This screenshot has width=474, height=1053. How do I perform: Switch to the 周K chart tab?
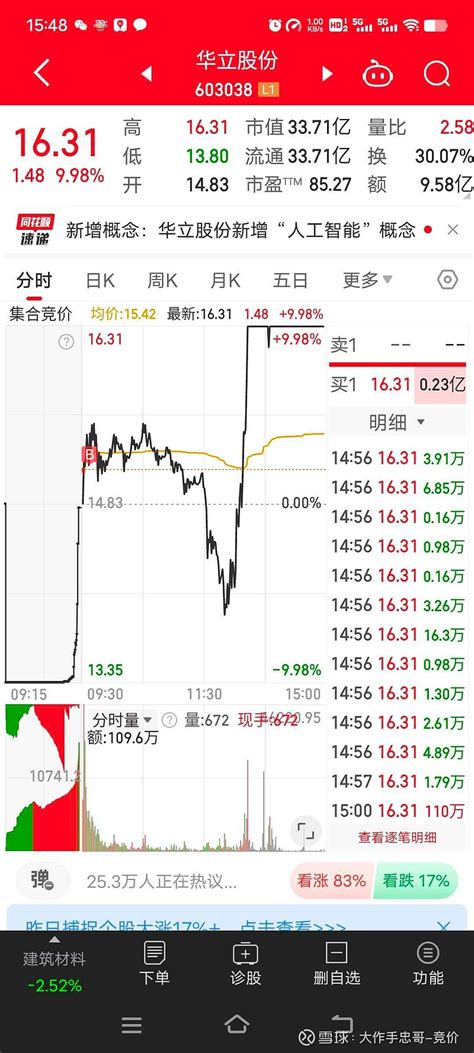162,280
